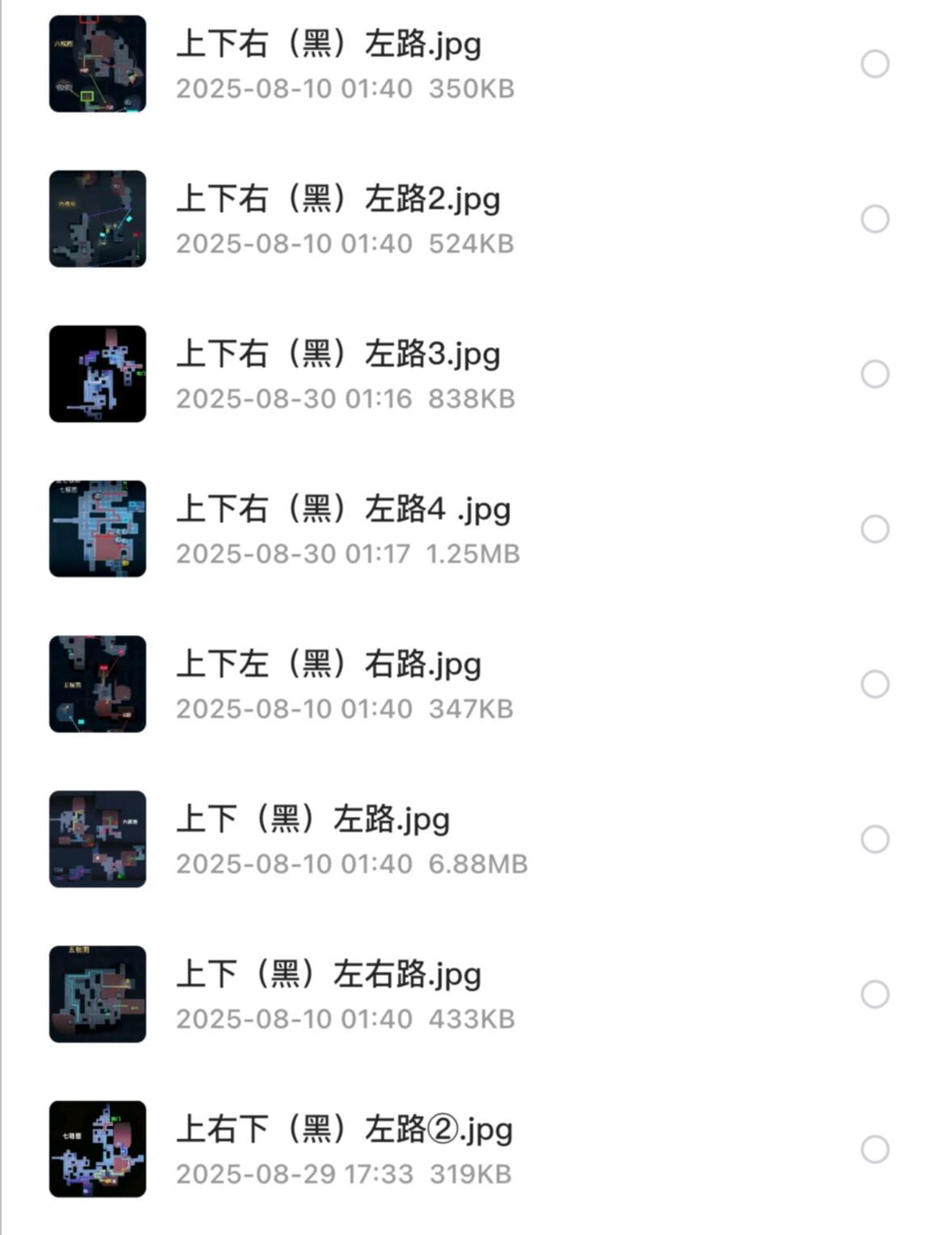
Task: Tick the circle for 上下右（黑）左路2.jpg
Action: [x=874, y=219]
